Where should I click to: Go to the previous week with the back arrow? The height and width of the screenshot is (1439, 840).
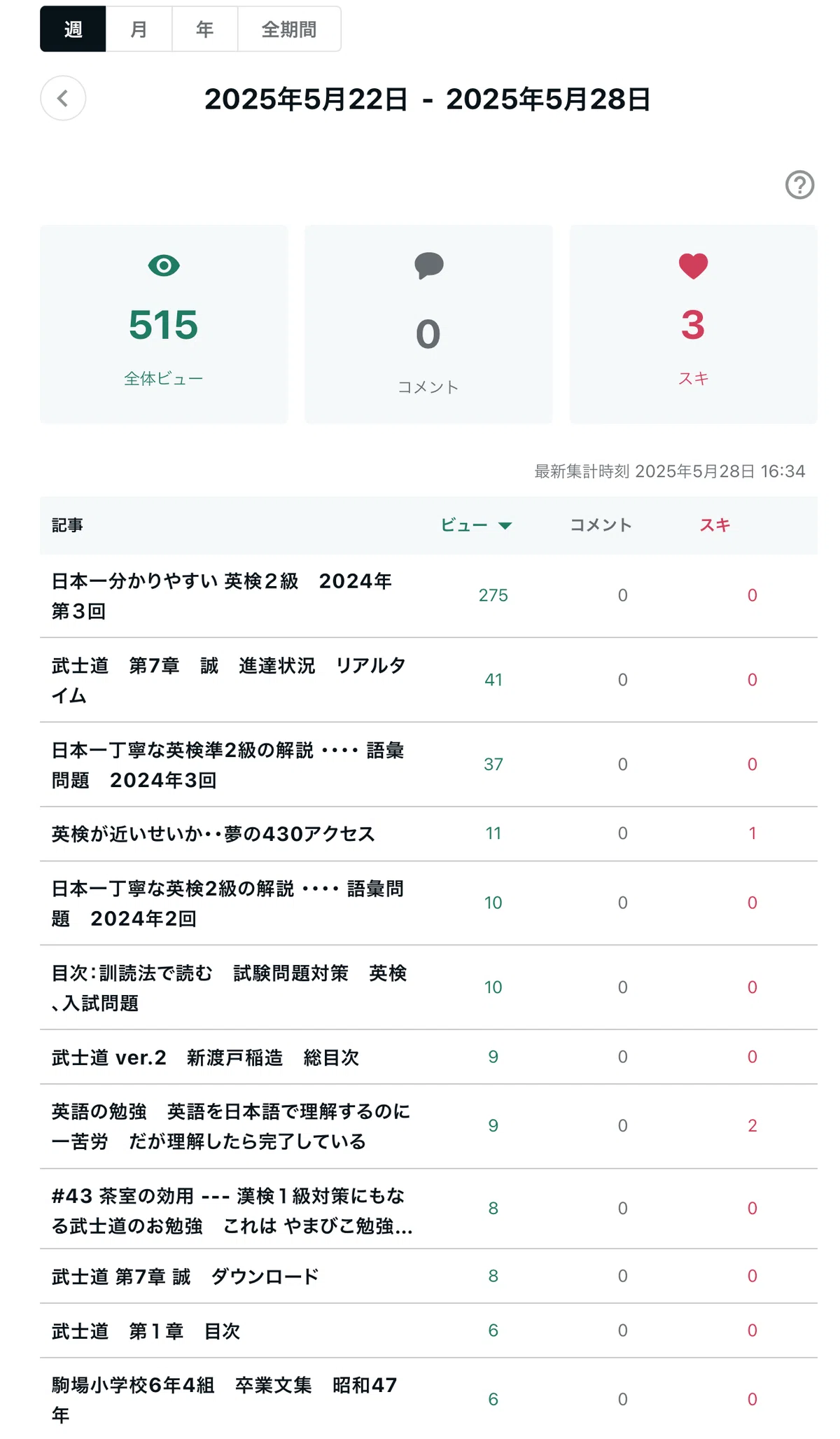[63, 98]
